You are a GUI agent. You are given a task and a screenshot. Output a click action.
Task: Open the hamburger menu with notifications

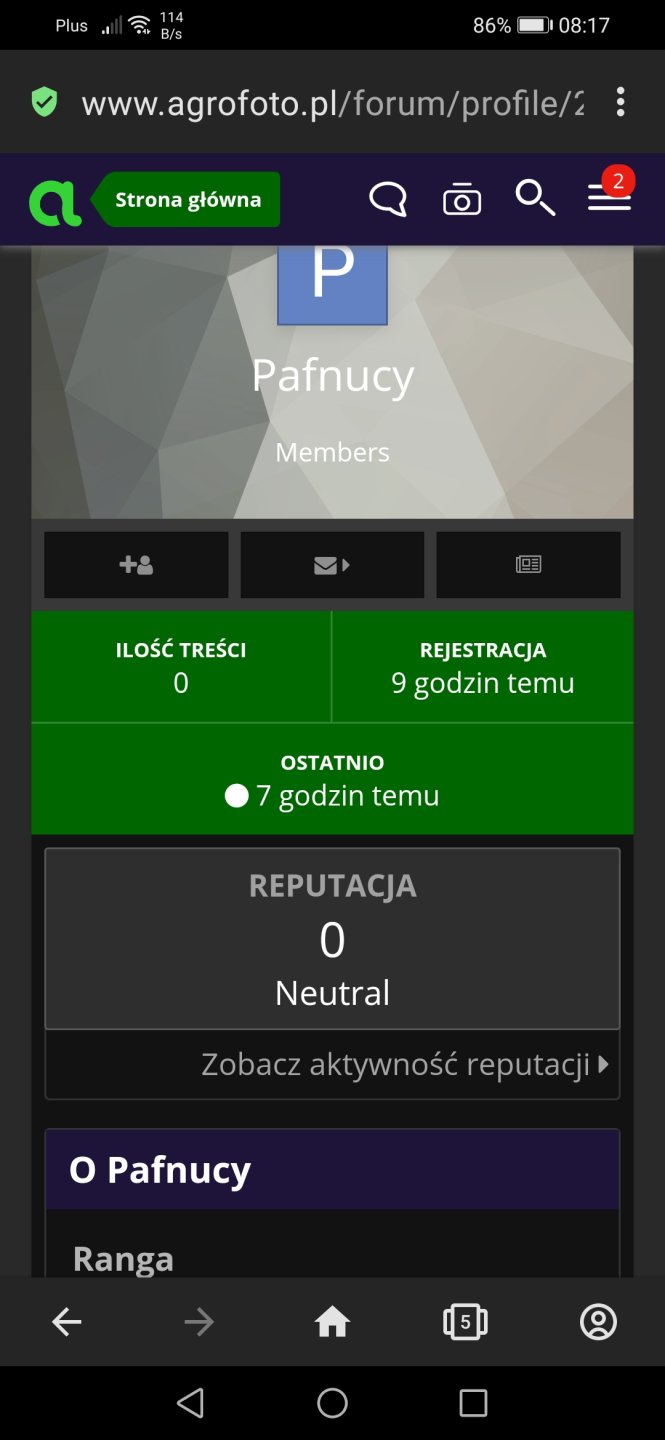point(609,198)
